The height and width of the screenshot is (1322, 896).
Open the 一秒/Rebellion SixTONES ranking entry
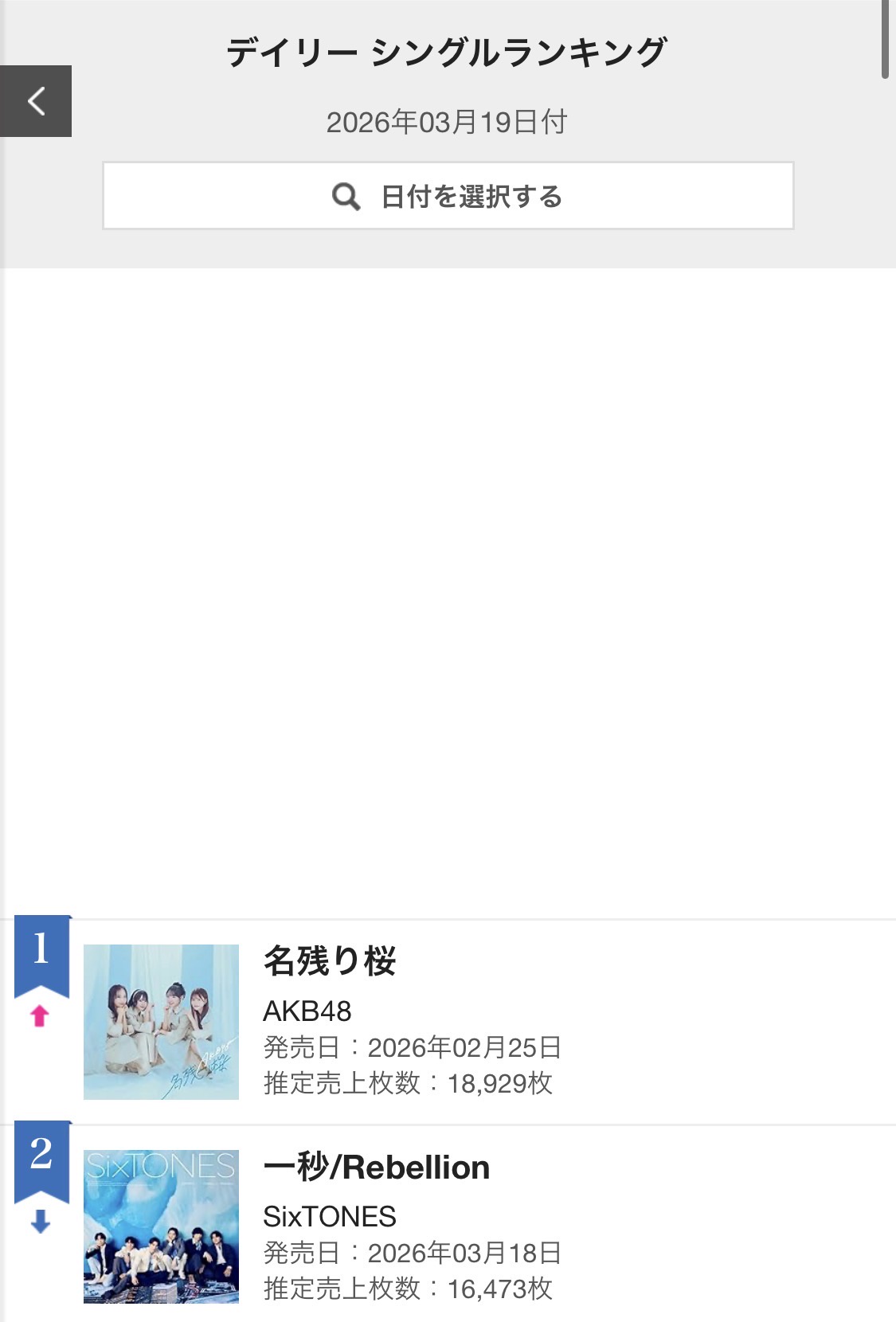pos(376,1168)
